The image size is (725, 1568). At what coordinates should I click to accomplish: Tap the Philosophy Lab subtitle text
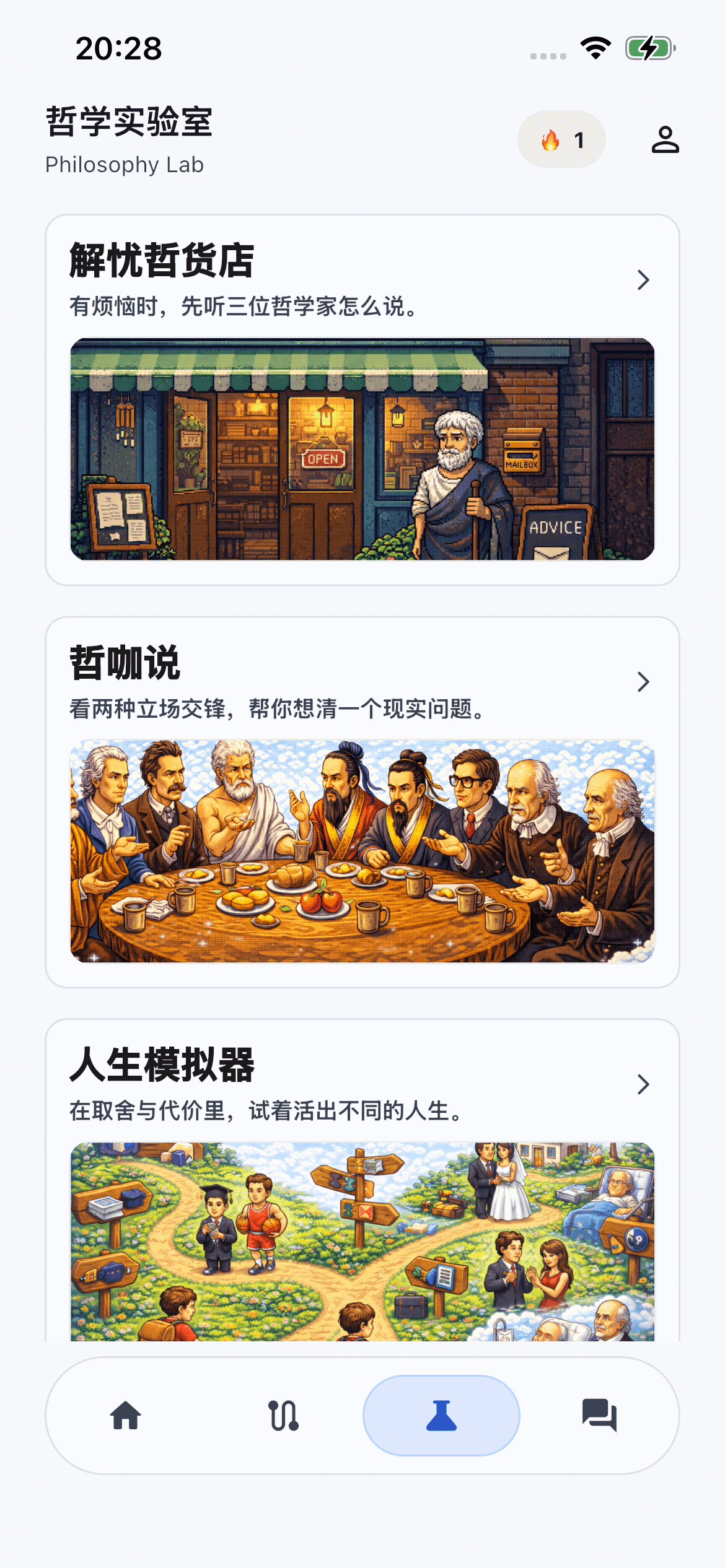125,165
